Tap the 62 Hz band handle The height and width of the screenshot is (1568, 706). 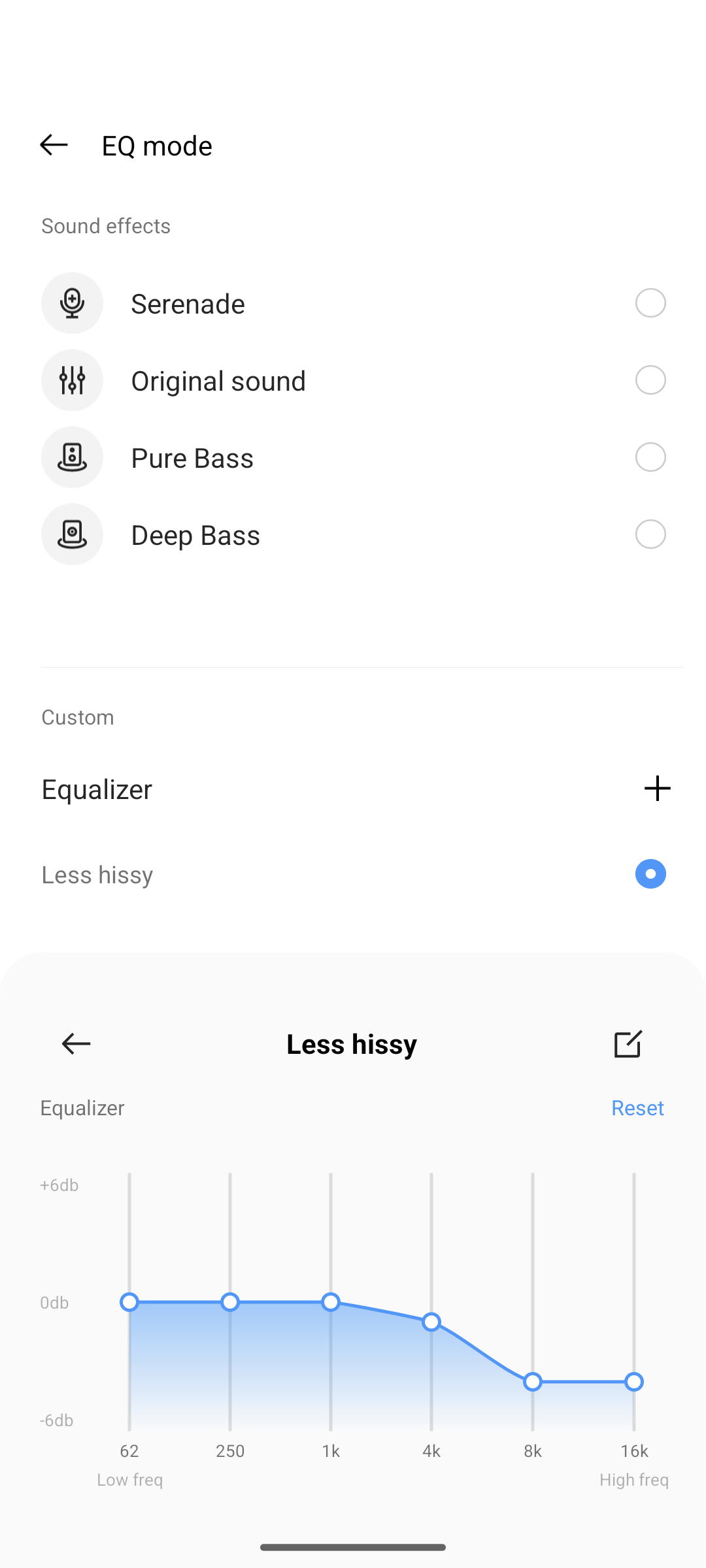(129, 1302)
